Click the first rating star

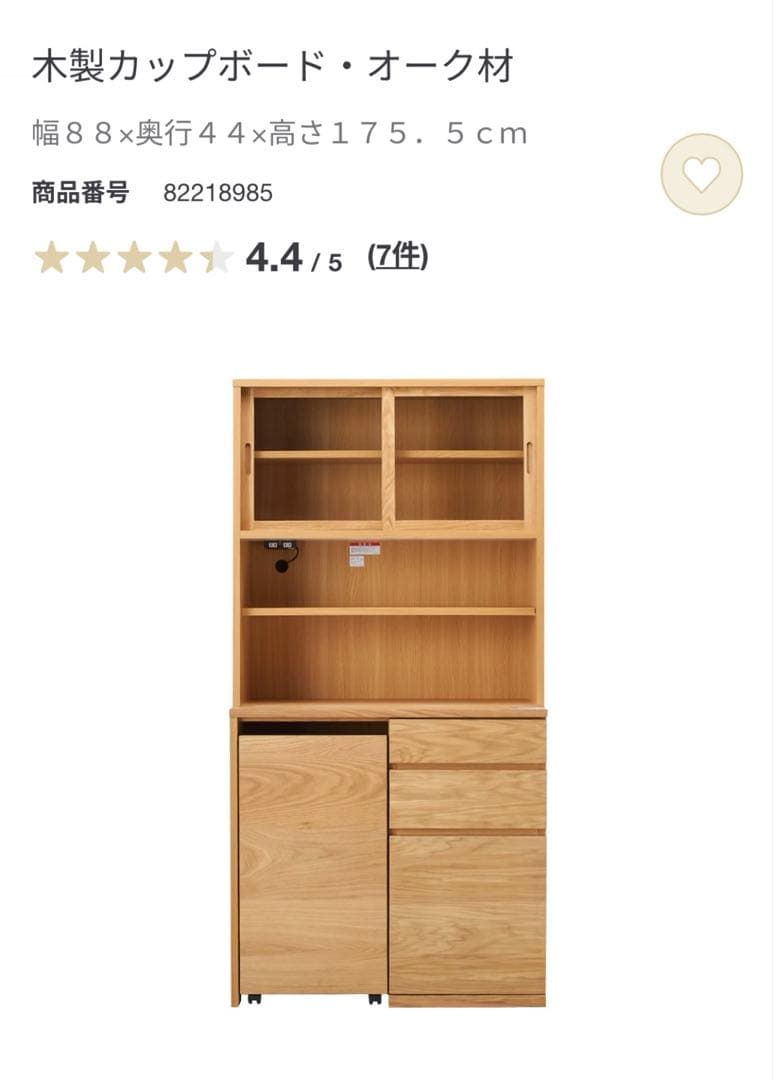tap(48, 257)
